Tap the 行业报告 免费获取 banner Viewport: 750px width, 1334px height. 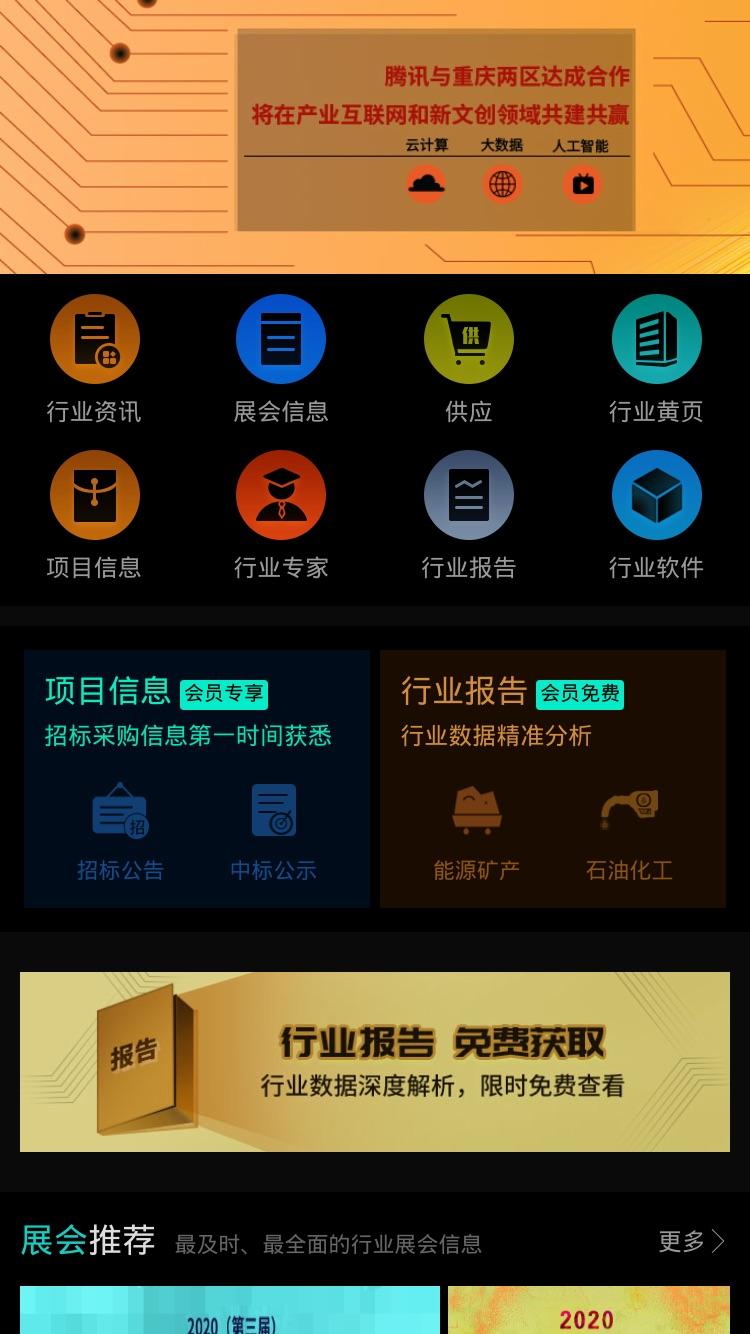pos(375,1062)
